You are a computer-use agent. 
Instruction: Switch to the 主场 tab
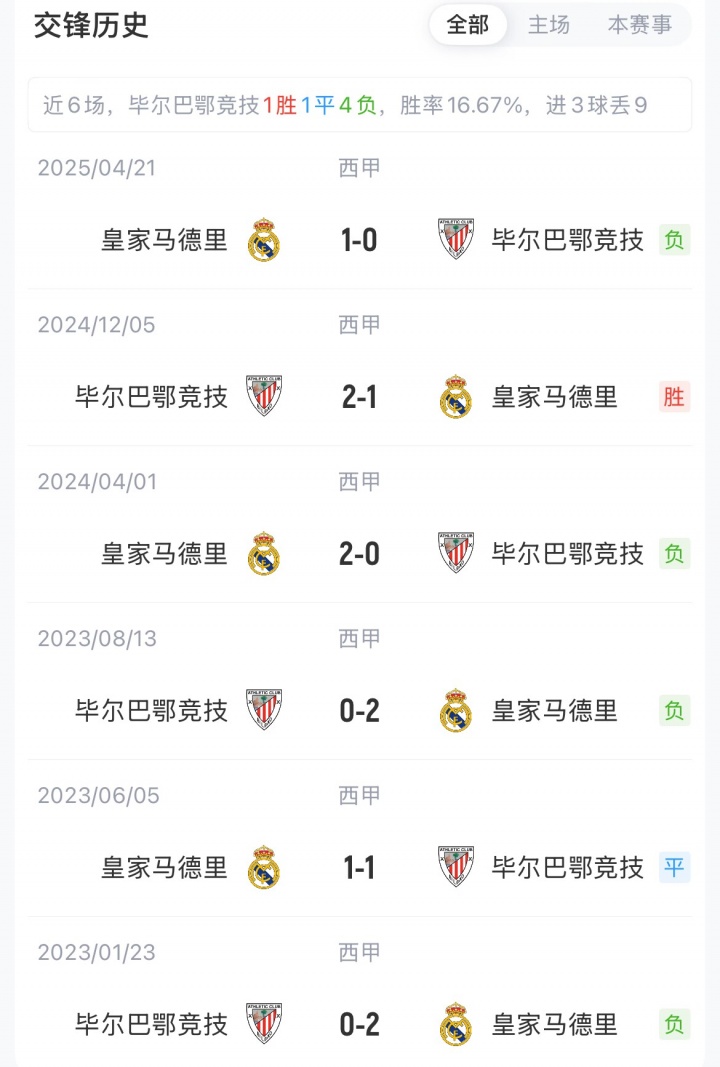(549, 25)
